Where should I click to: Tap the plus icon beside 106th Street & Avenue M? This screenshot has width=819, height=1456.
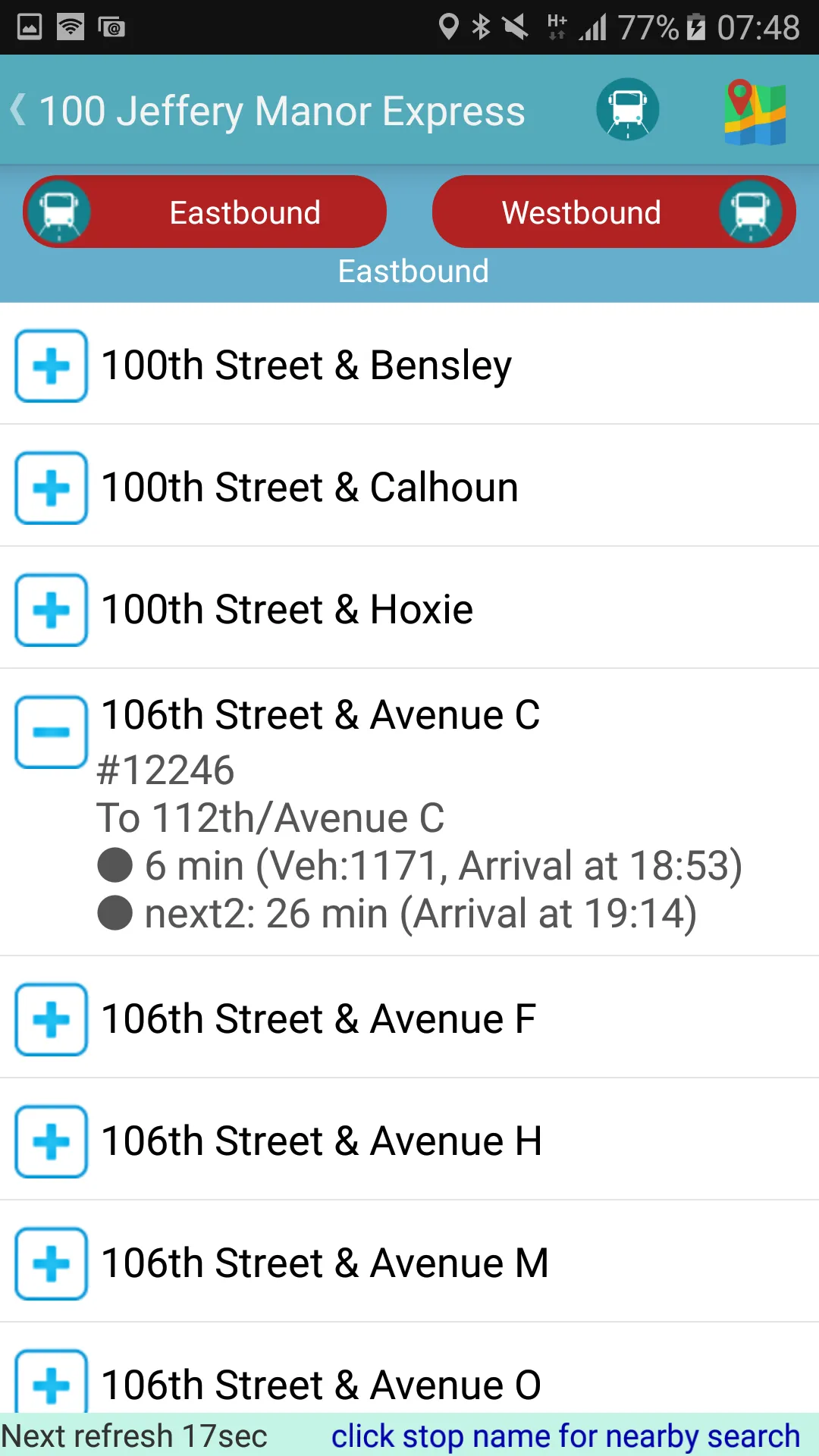[50, 1262]
